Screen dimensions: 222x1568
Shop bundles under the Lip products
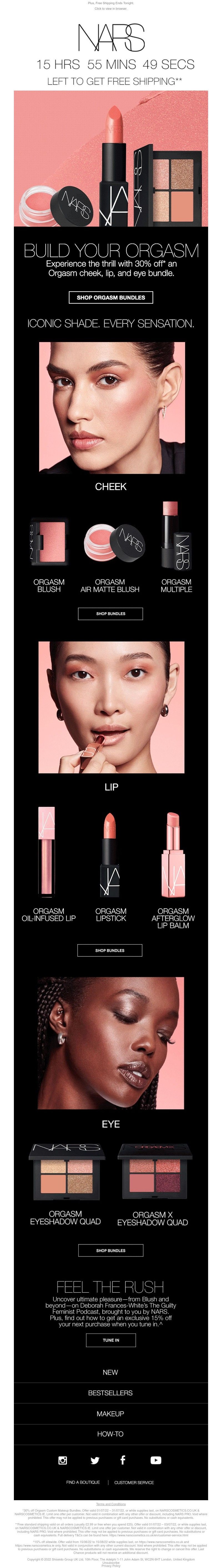(x=110, y=950)
